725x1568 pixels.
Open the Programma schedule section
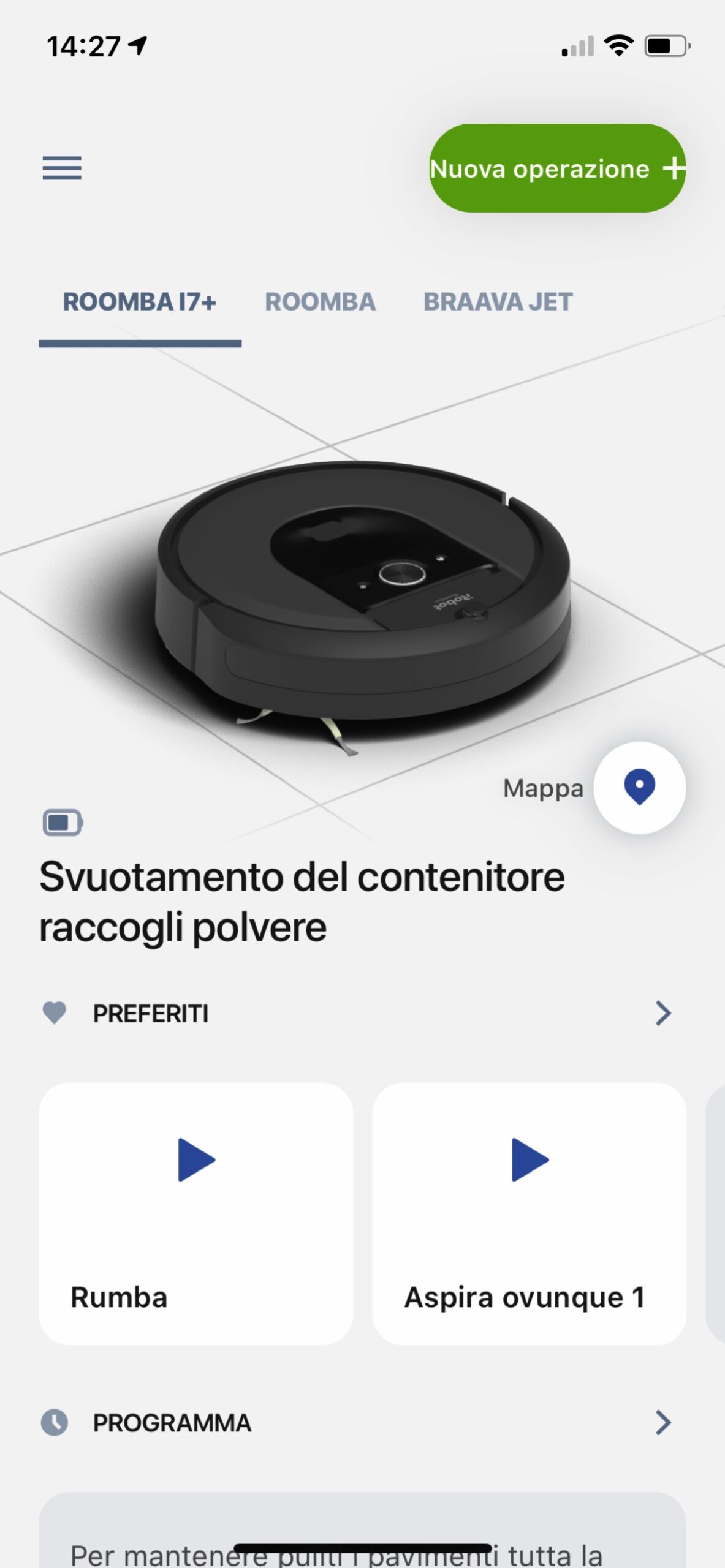(662, 1422)
